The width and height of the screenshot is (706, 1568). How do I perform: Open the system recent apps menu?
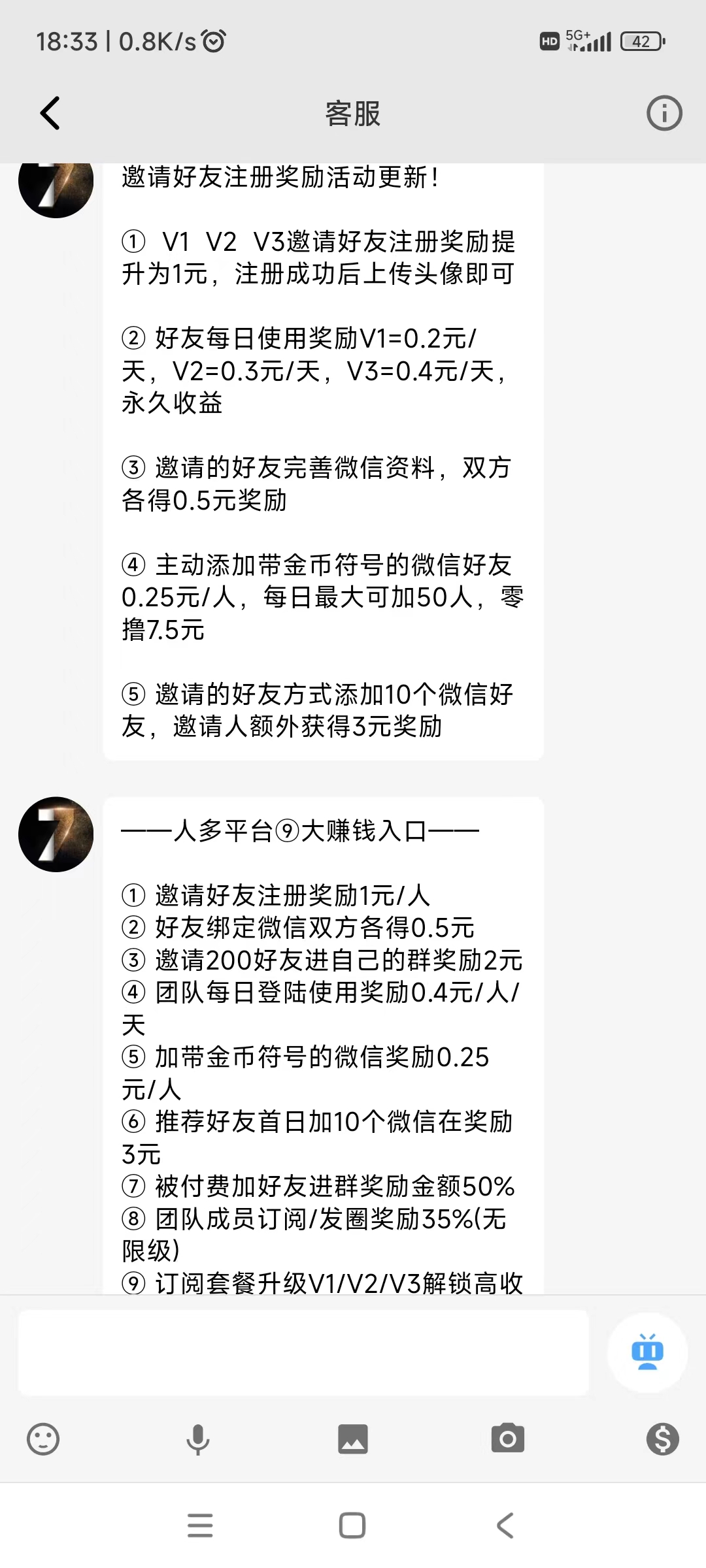[200, 1526]
